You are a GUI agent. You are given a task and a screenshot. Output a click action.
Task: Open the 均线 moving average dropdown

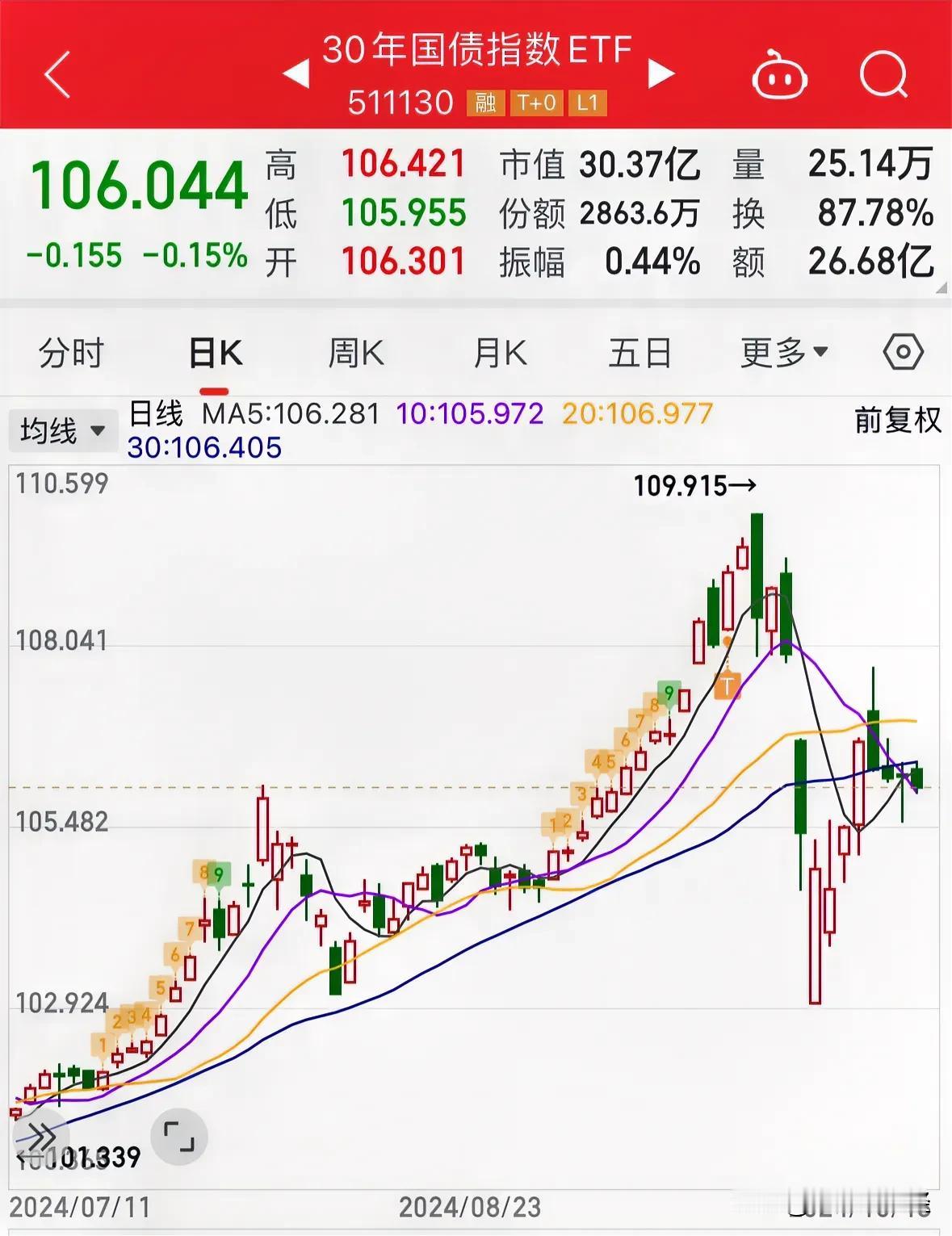(x=63, y=430)
